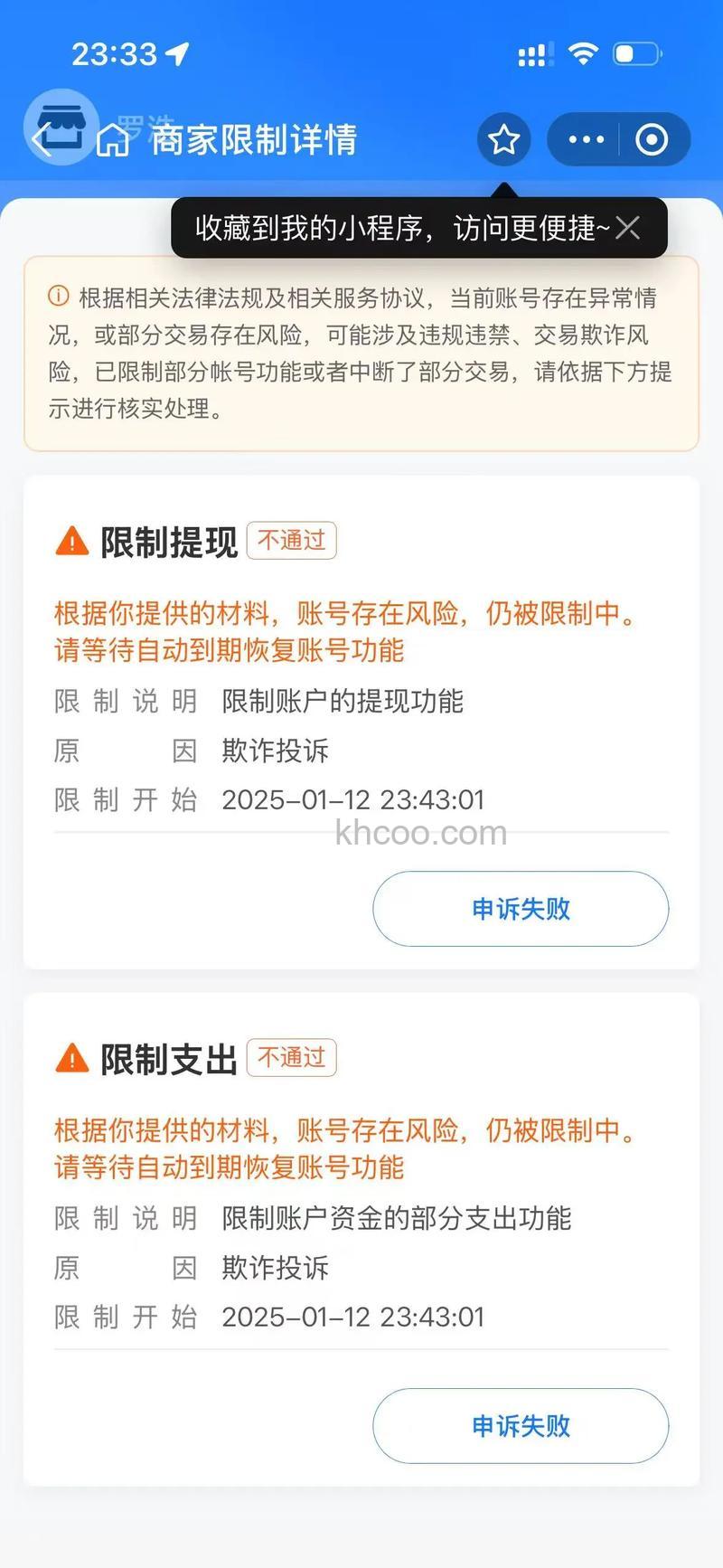
Task: Select the 欺诈投诉 reason under 限制提现
Action: coord(275,751)
